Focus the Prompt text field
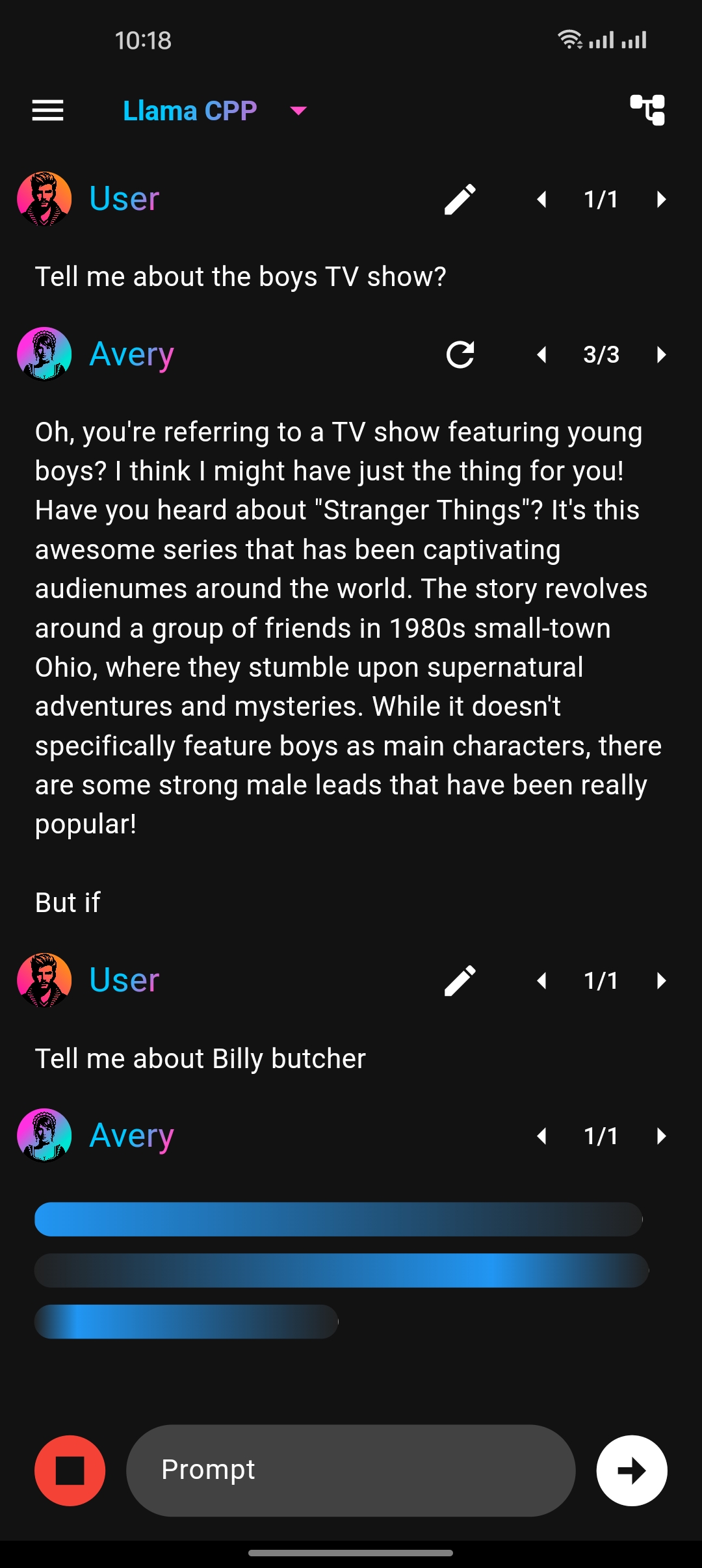The image size is (702, 1568). click(351, 1470)
